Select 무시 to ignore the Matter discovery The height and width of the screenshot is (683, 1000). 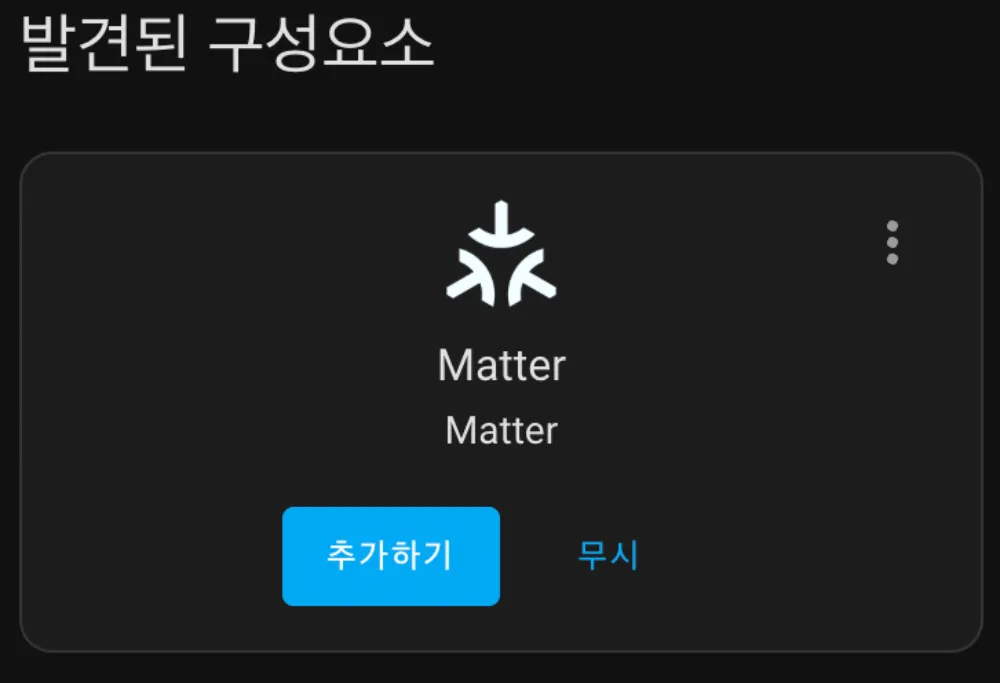[608, 555]
